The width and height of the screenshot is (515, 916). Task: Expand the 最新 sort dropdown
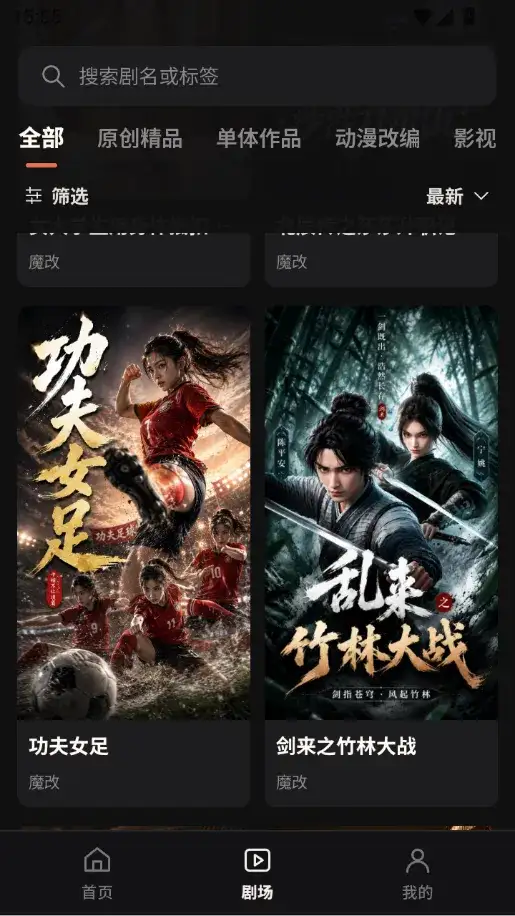point(457,196)
